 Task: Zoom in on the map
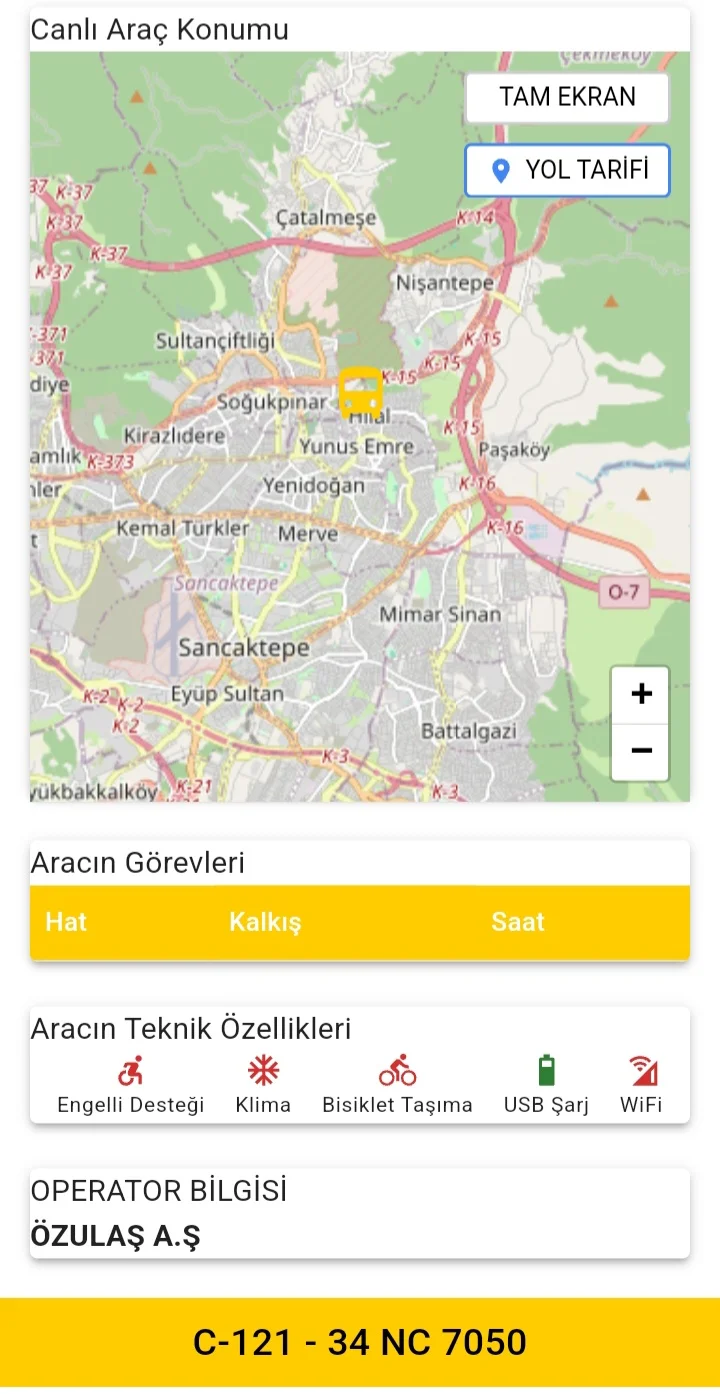[641, 694]
